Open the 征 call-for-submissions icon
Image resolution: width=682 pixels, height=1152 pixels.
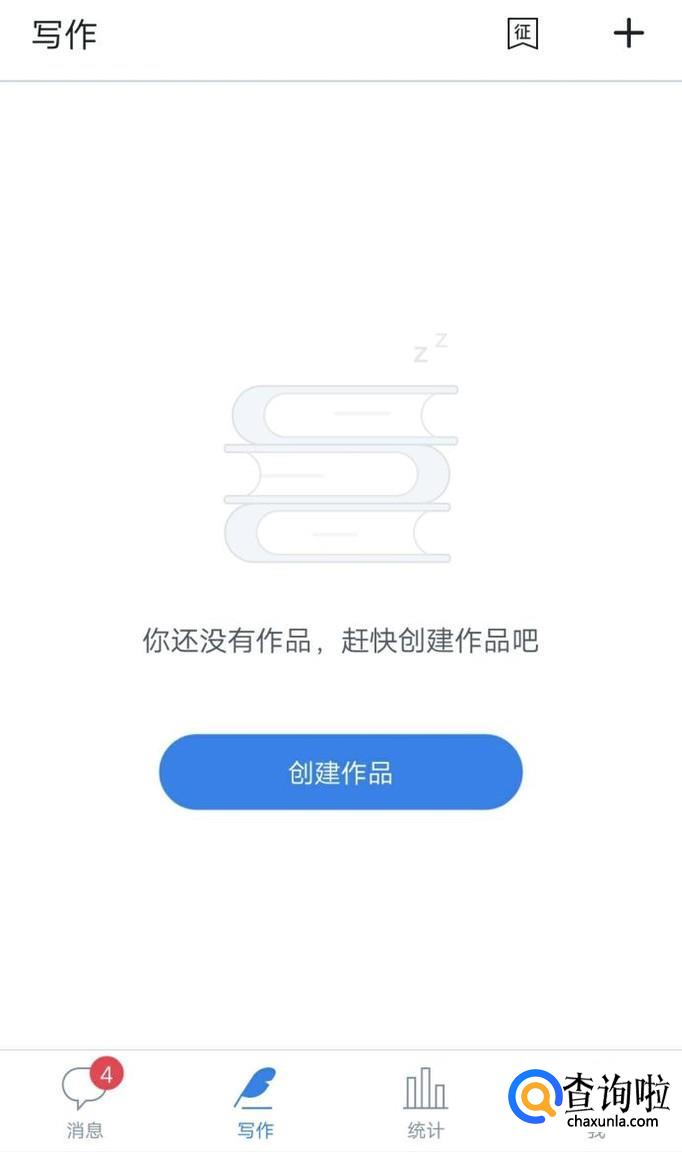pos(522,33)
